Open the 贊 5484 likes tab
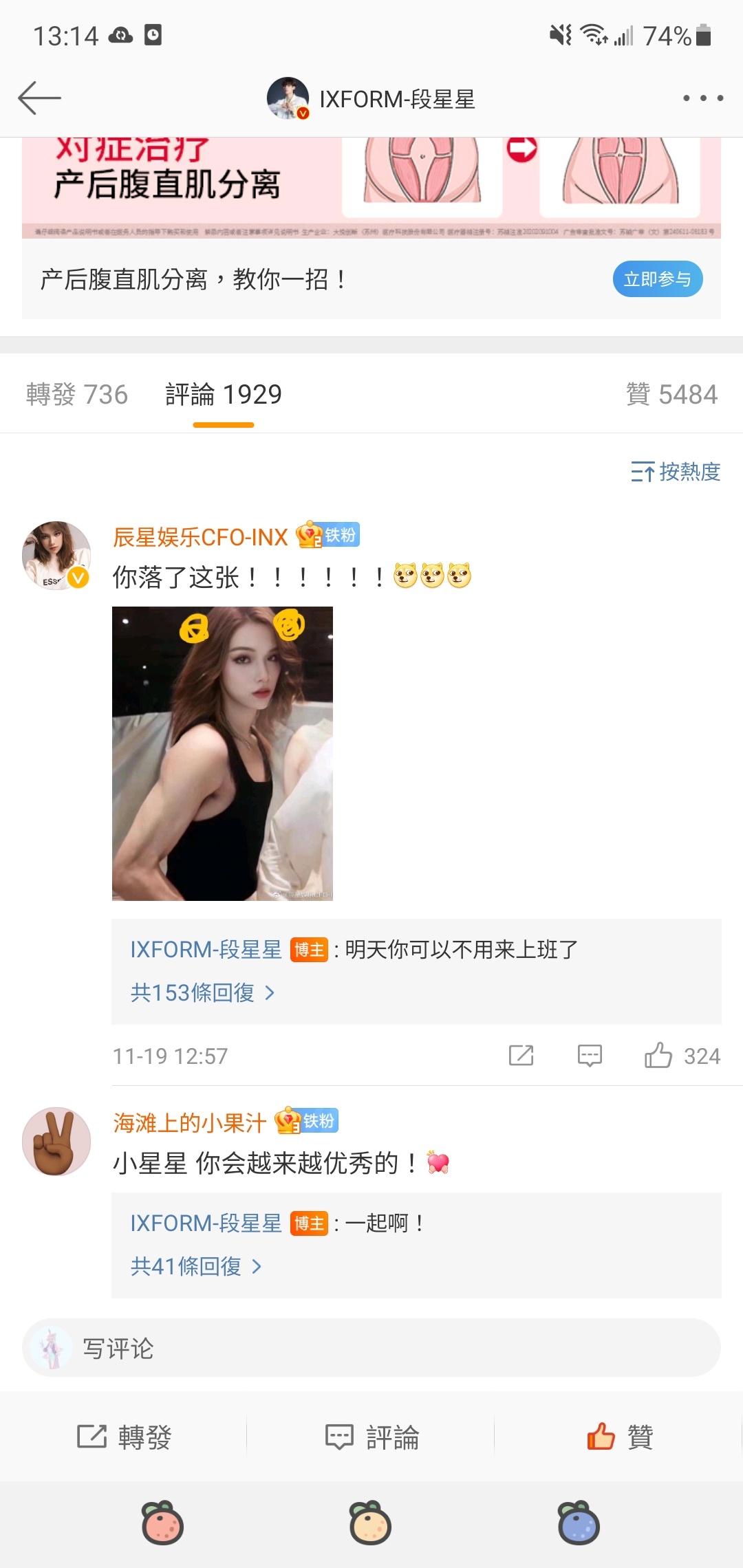 (671, 395)
